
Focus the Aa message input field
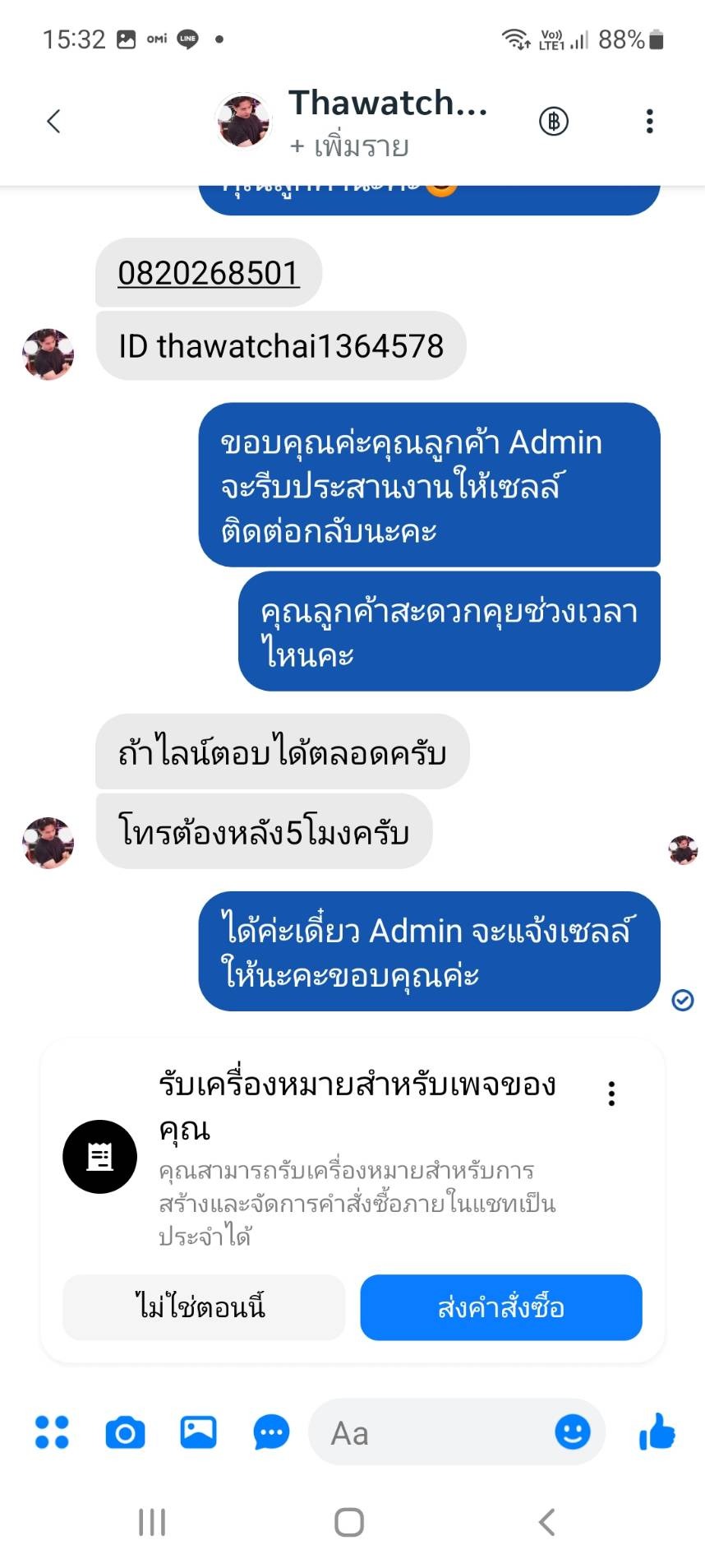coord(427,1432)
